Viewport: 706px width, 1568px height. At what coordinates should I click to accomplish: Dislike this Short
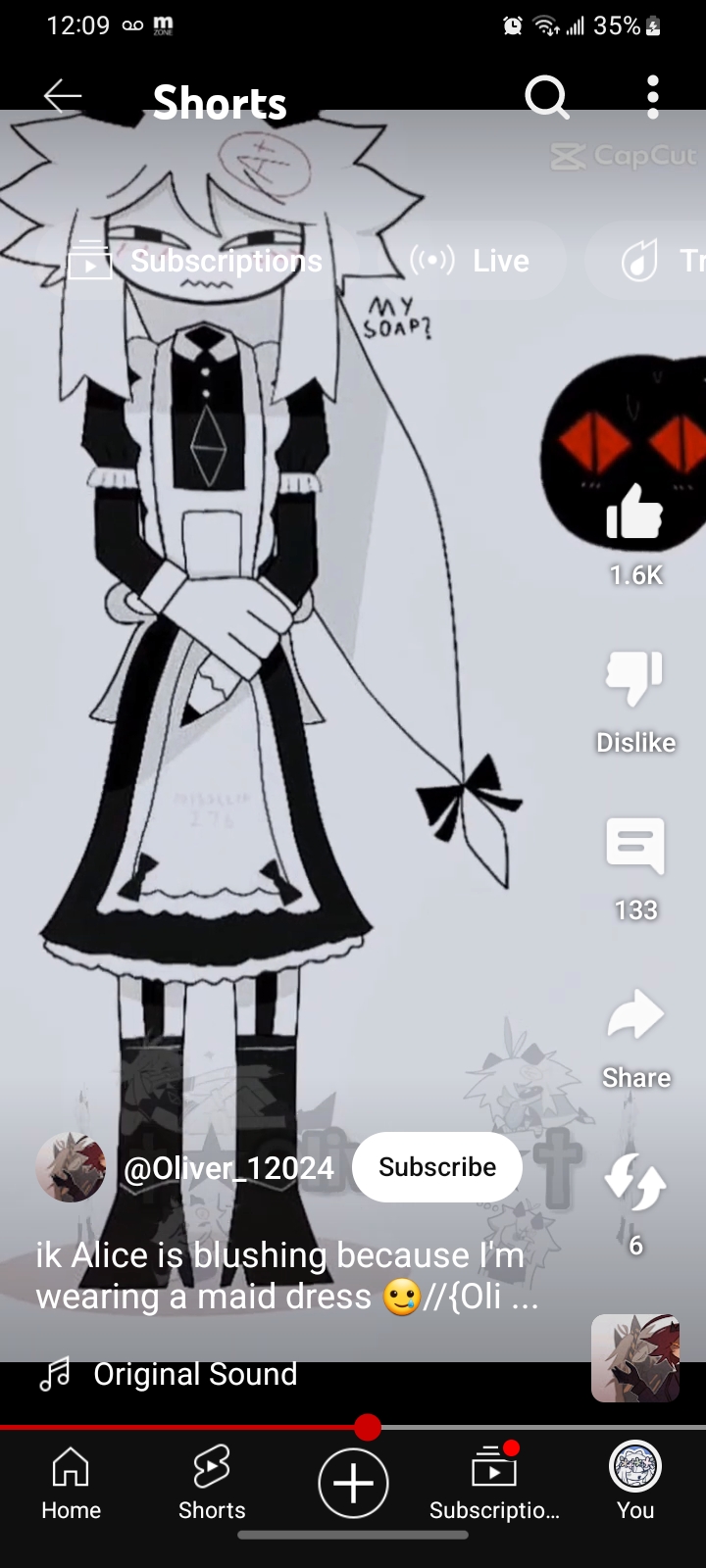tap(635, 678)
